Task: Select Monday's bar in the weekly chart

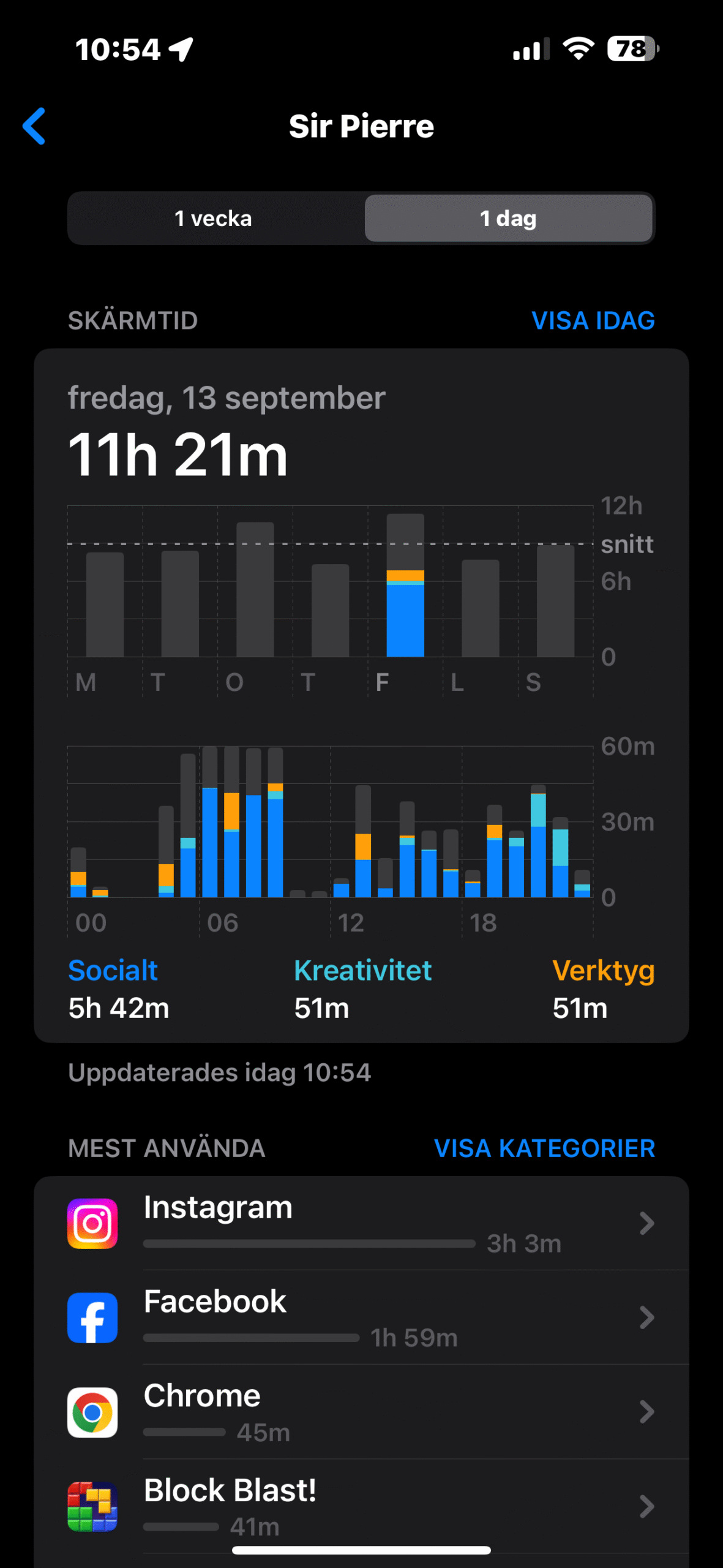Action: [105, 605]
